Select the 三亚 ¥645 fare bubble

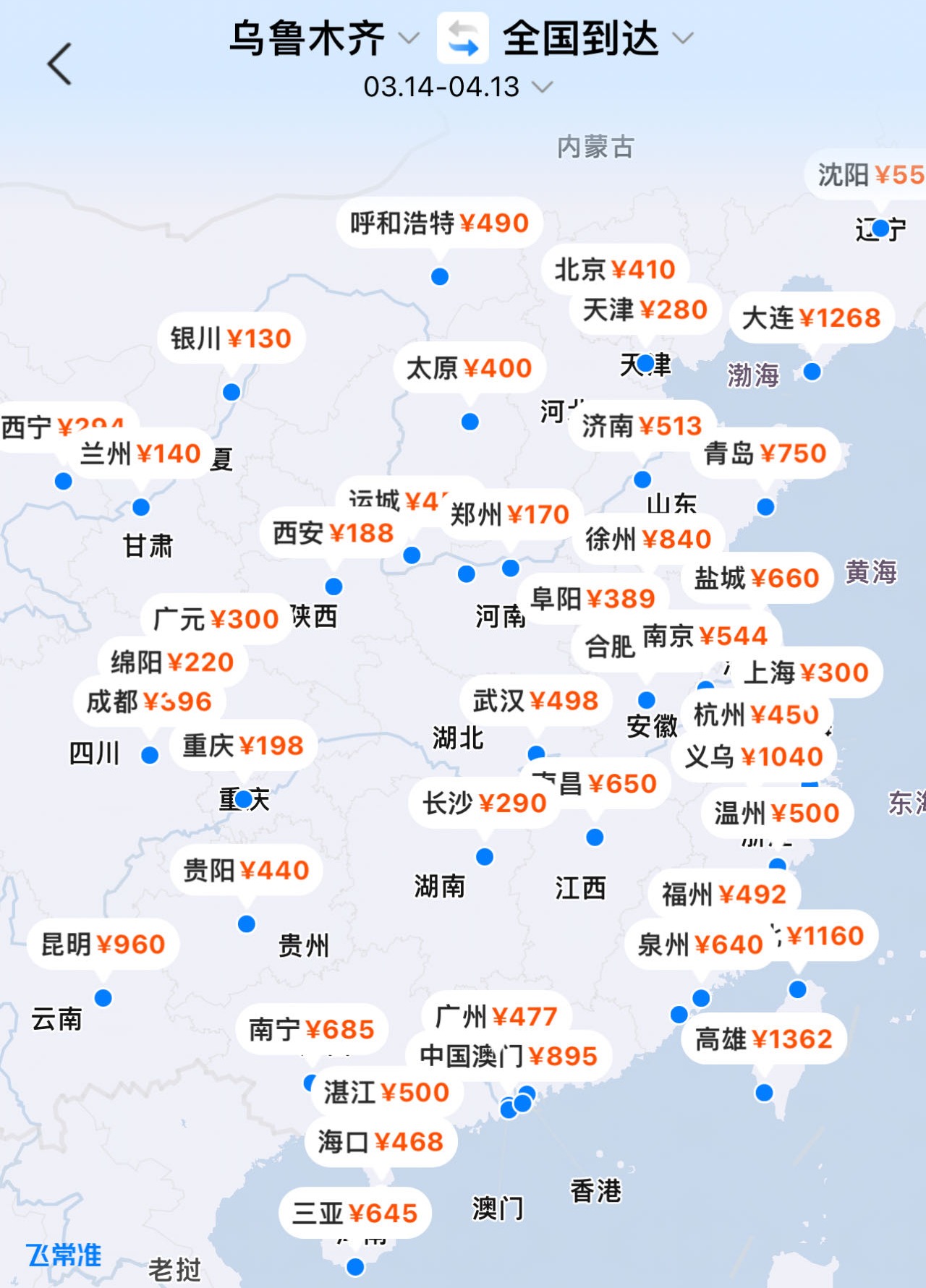(354, 1213)
